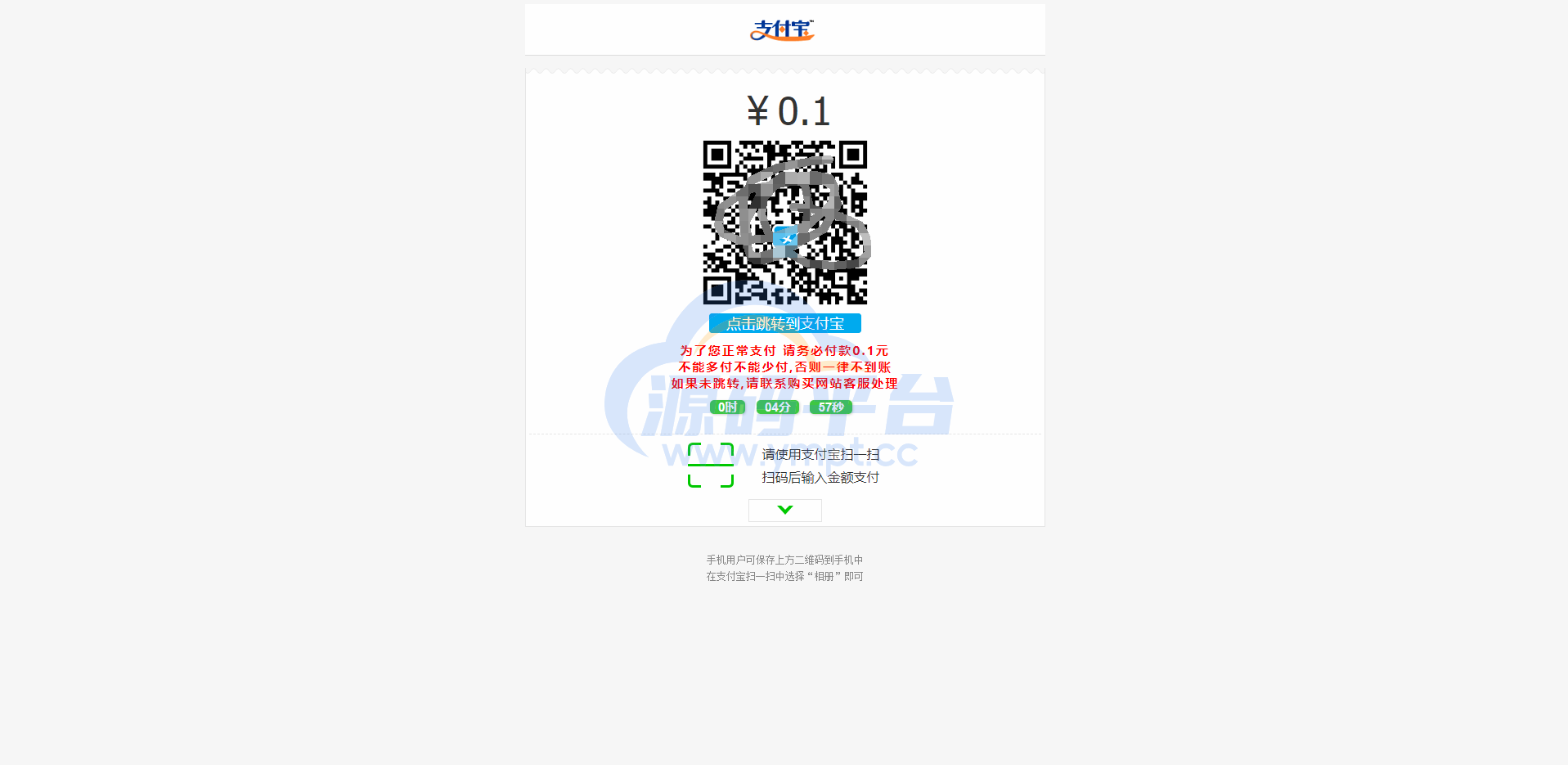Tap the 点击跳转到支付宝 button
Viewport: 1568px width, 765px height.
point(784,323)
